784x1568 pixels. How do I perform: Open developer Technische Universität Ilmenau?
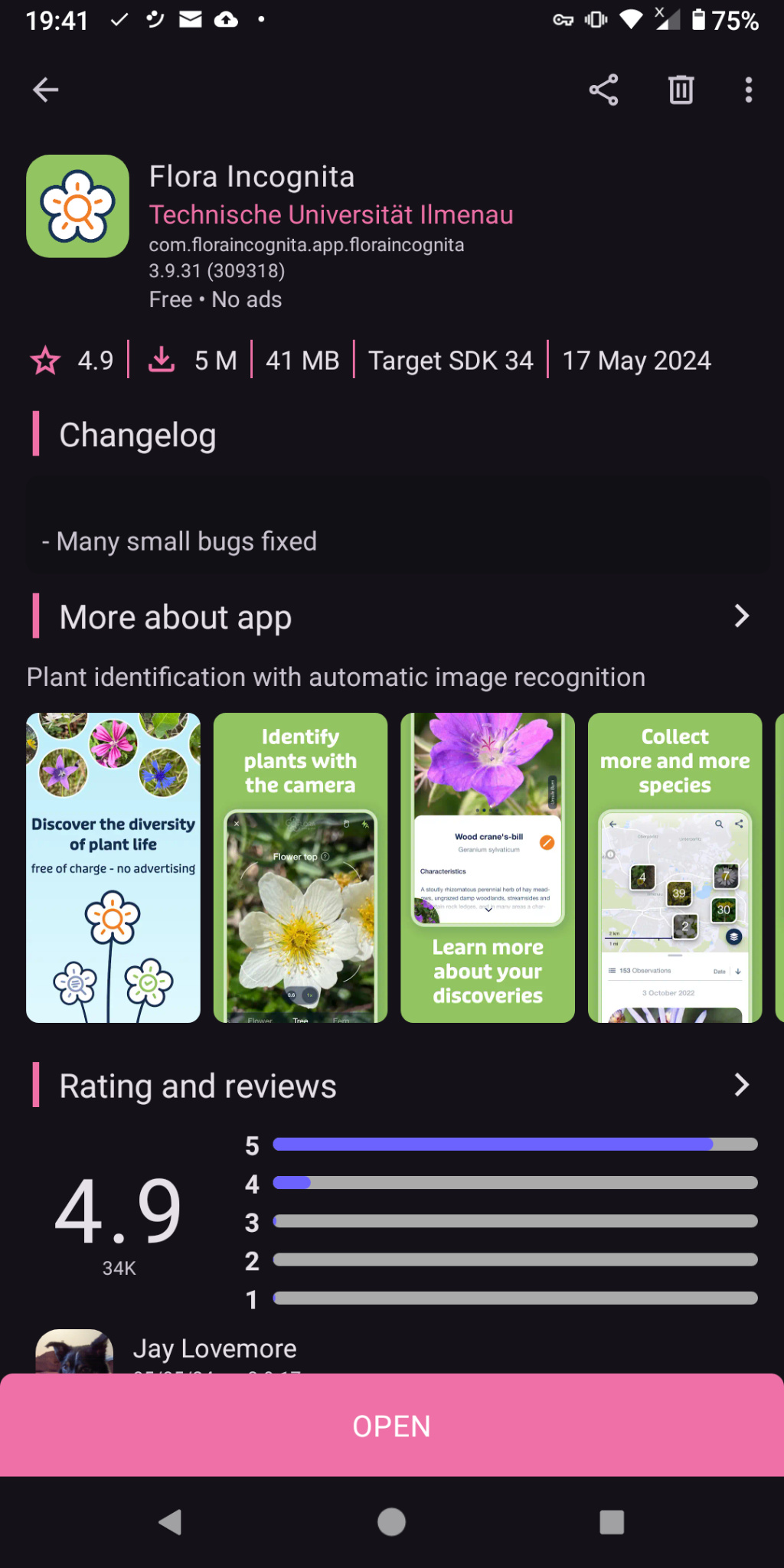coord(331,215)
